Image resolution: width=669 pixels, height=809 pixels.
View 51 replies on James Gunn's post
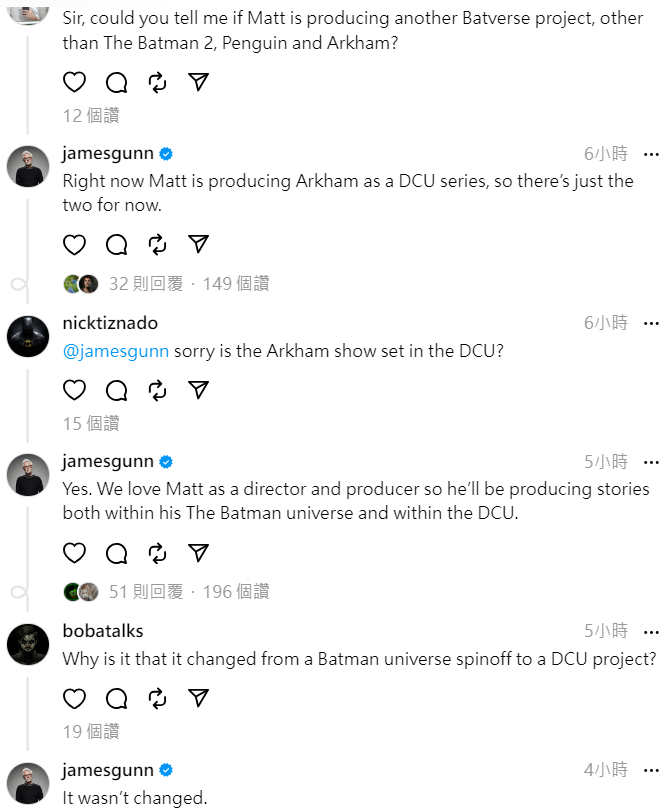point(145,592)
